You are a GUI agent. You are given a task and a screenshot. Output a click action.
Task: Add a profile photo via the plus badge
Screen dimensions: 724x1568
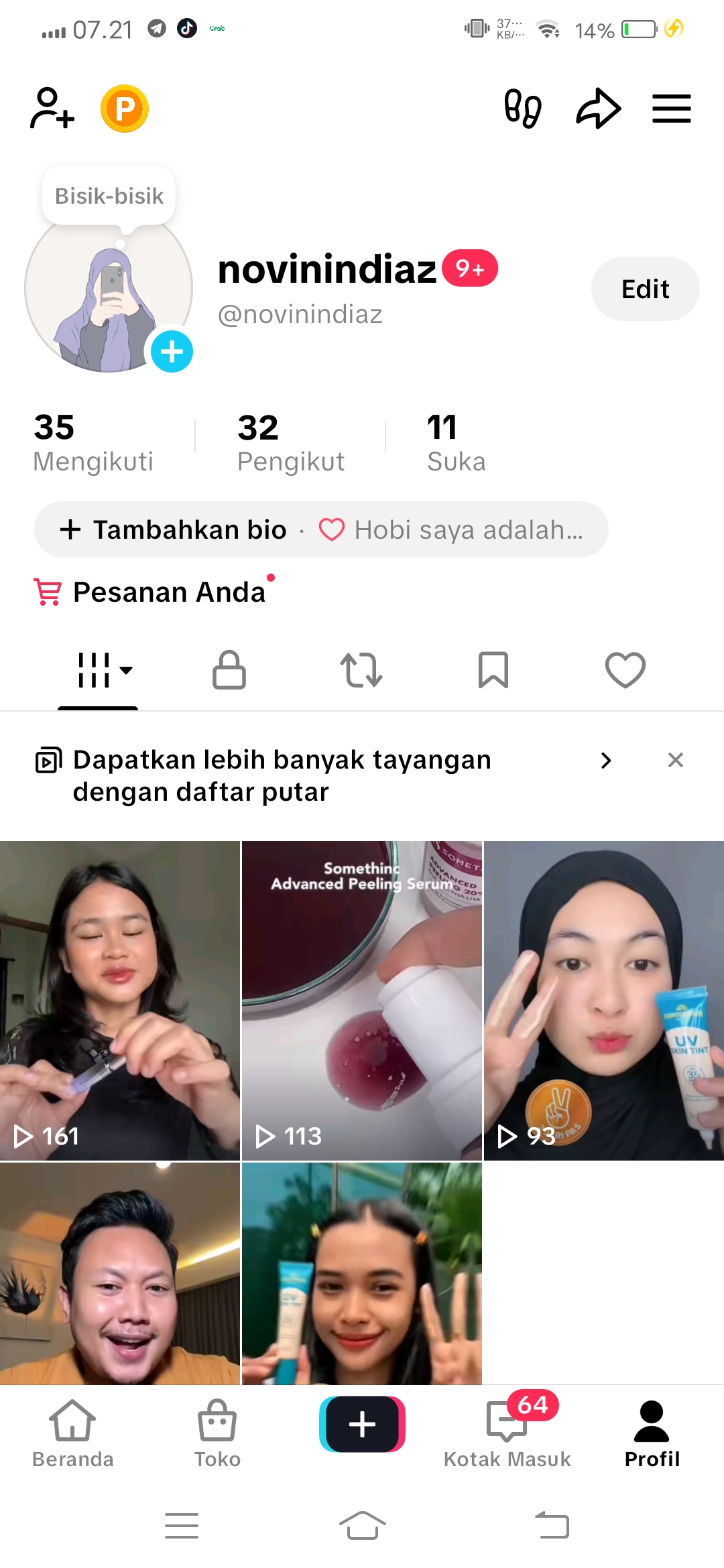[x=172, y=351]
